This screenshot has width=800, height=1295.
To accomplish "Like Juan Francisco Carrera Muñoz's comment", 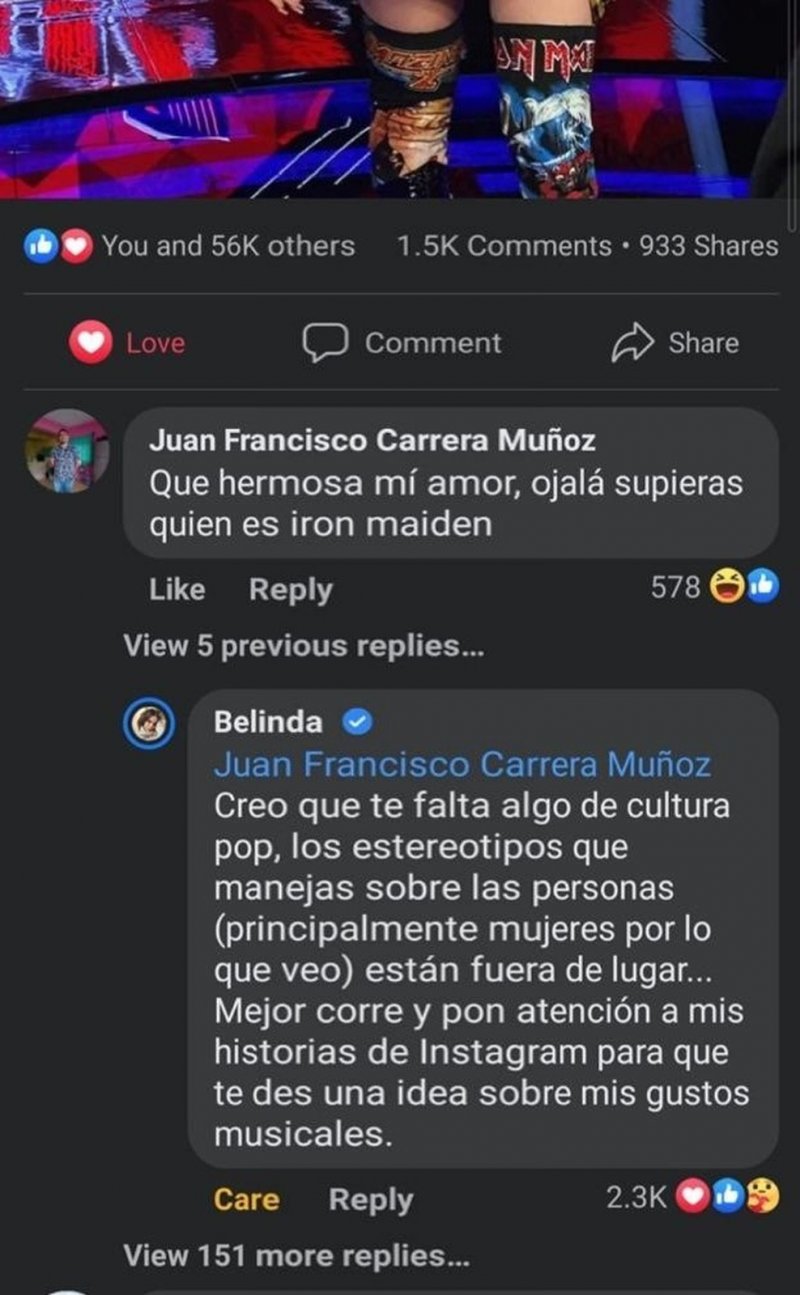I will [177, 590].
